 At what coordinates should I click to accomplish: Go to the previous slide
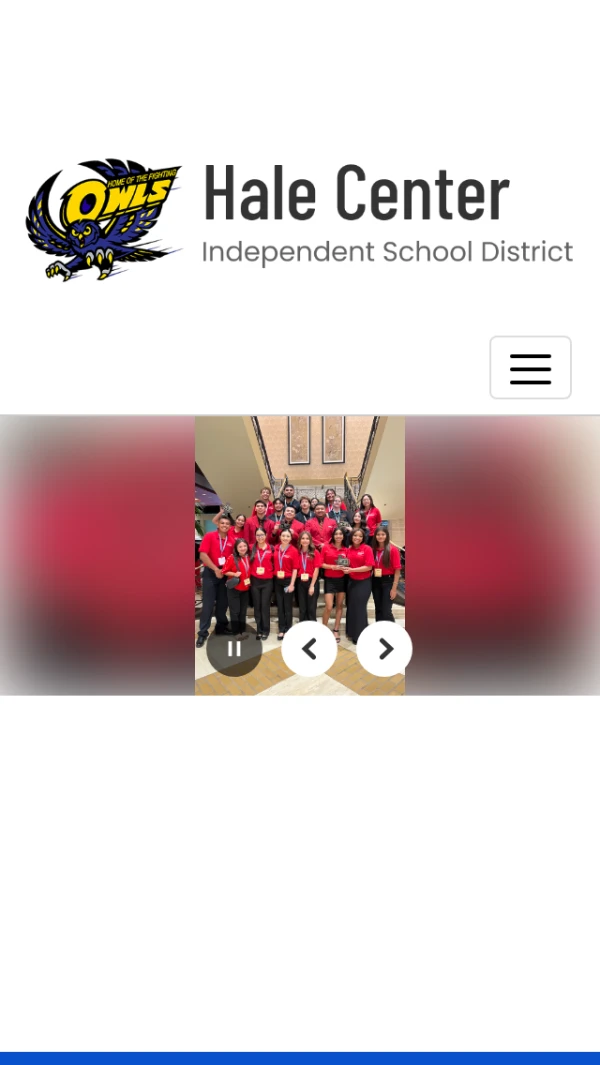pyautogui.click(x=309, y=649)
